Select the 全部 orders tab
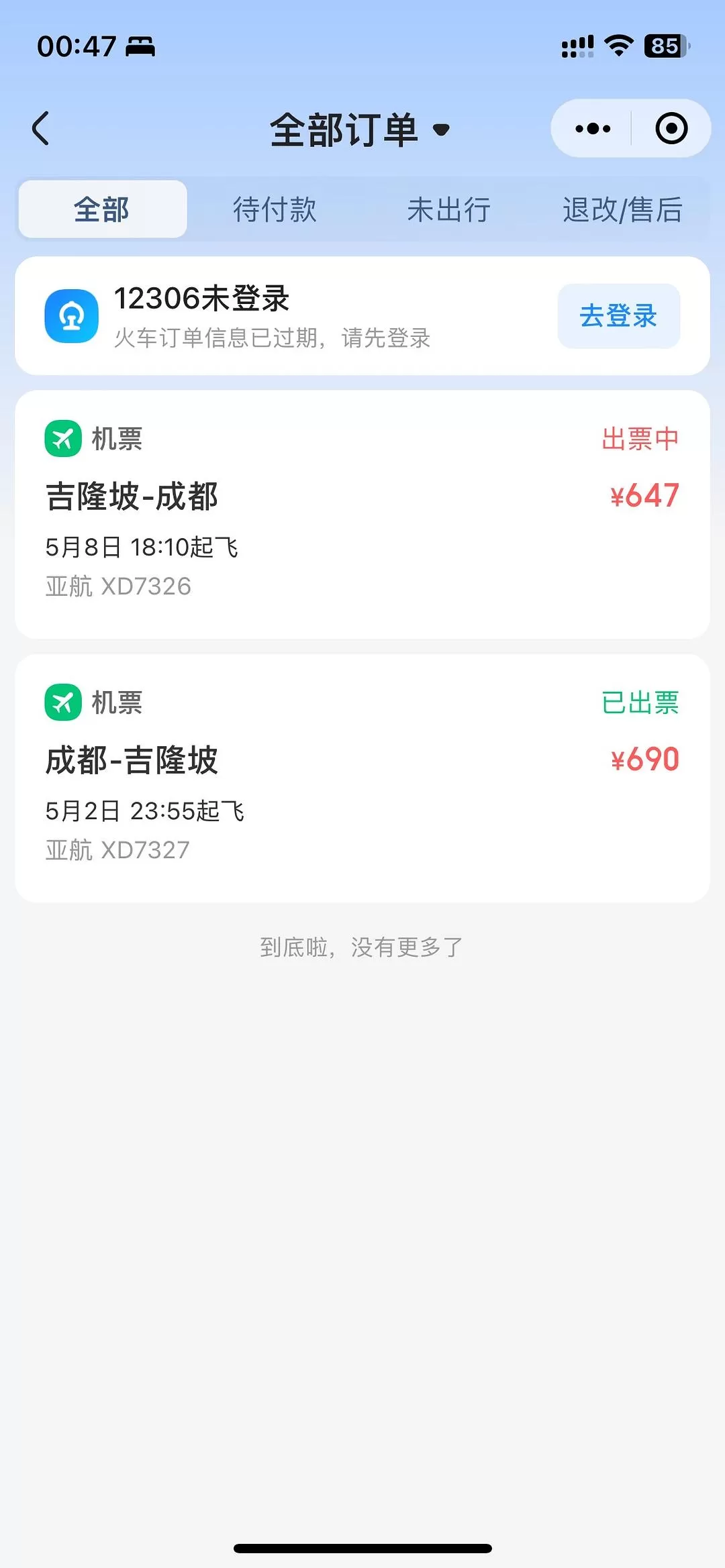Screen dimensions: 725x1568 (102, 209)
